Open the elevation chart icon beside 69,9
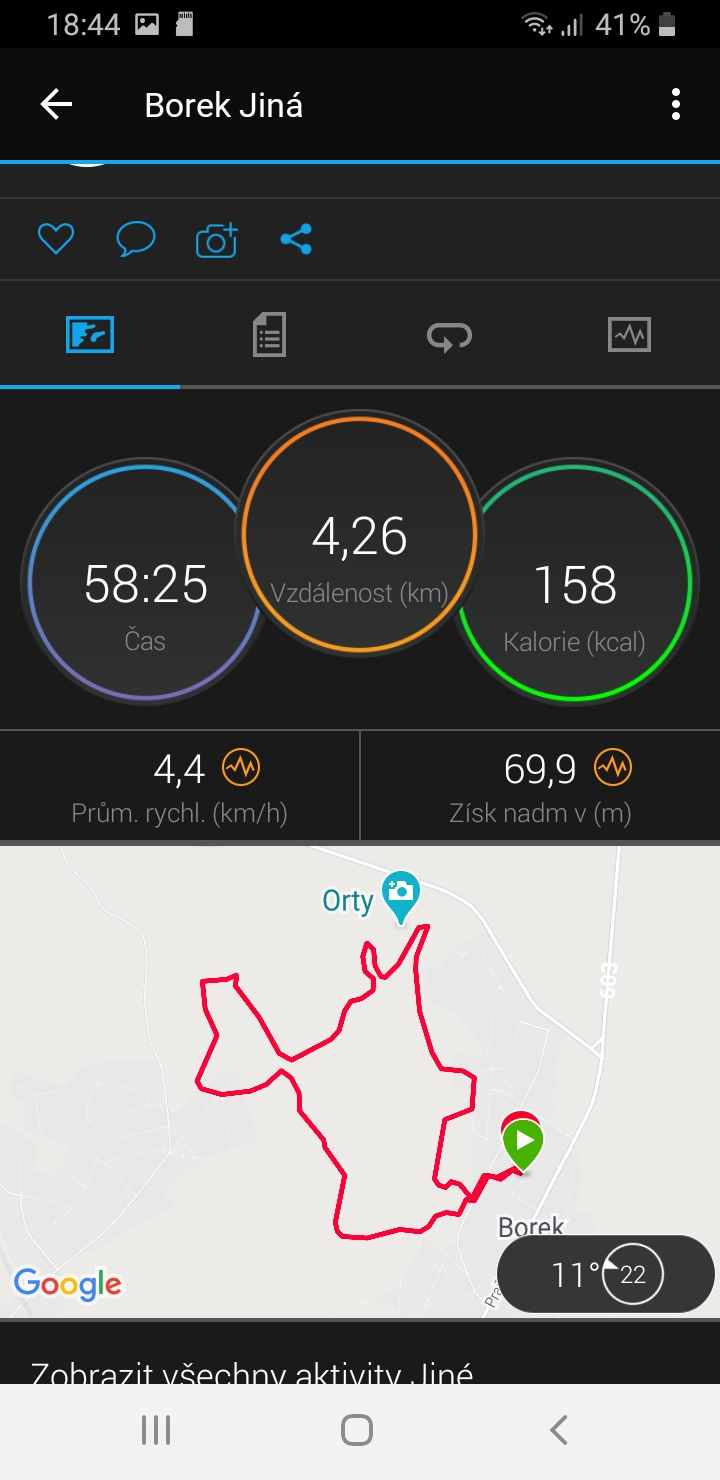The width and height of the screenshot is (720, 1480). tap(613, 768)
